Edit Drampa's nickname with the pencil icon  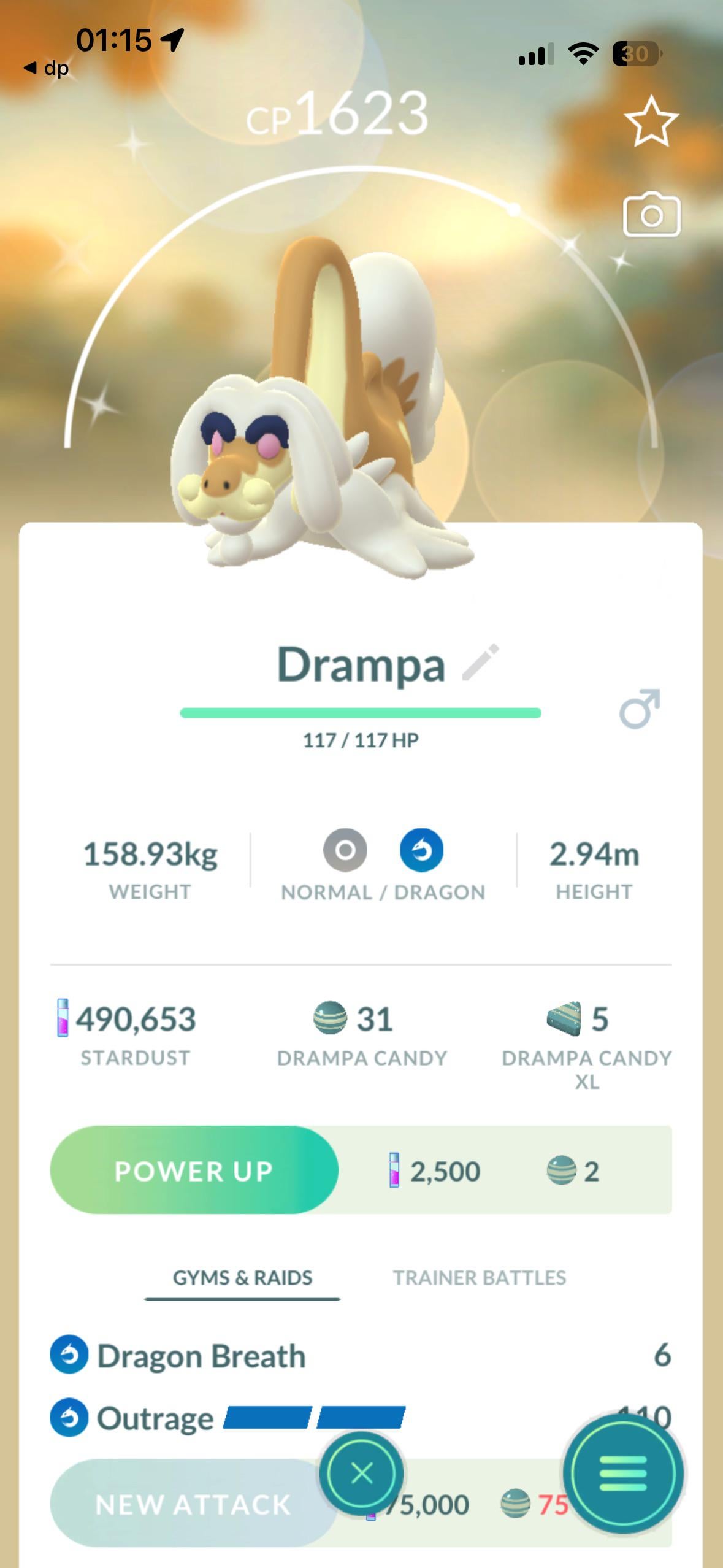(481, 663)
